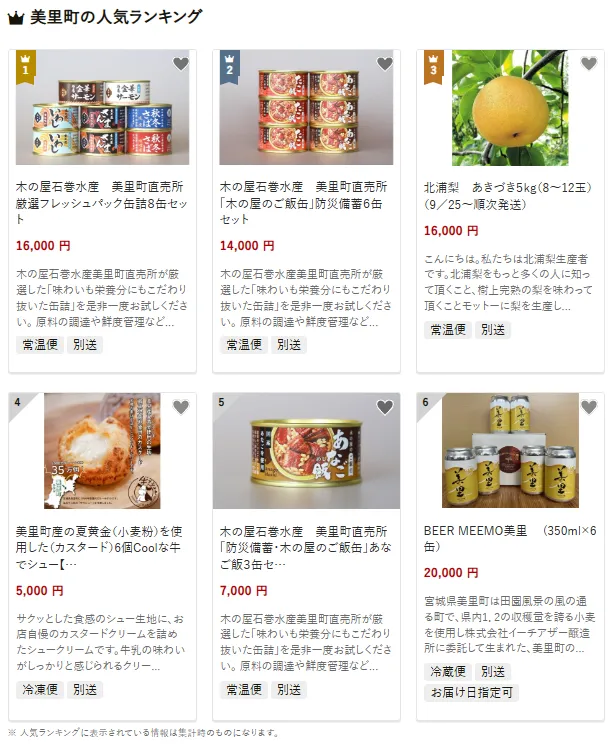Favorite the BEER MEEMO美里 beer set
Screen dimensions: 613x753
(x=589, y=407)
